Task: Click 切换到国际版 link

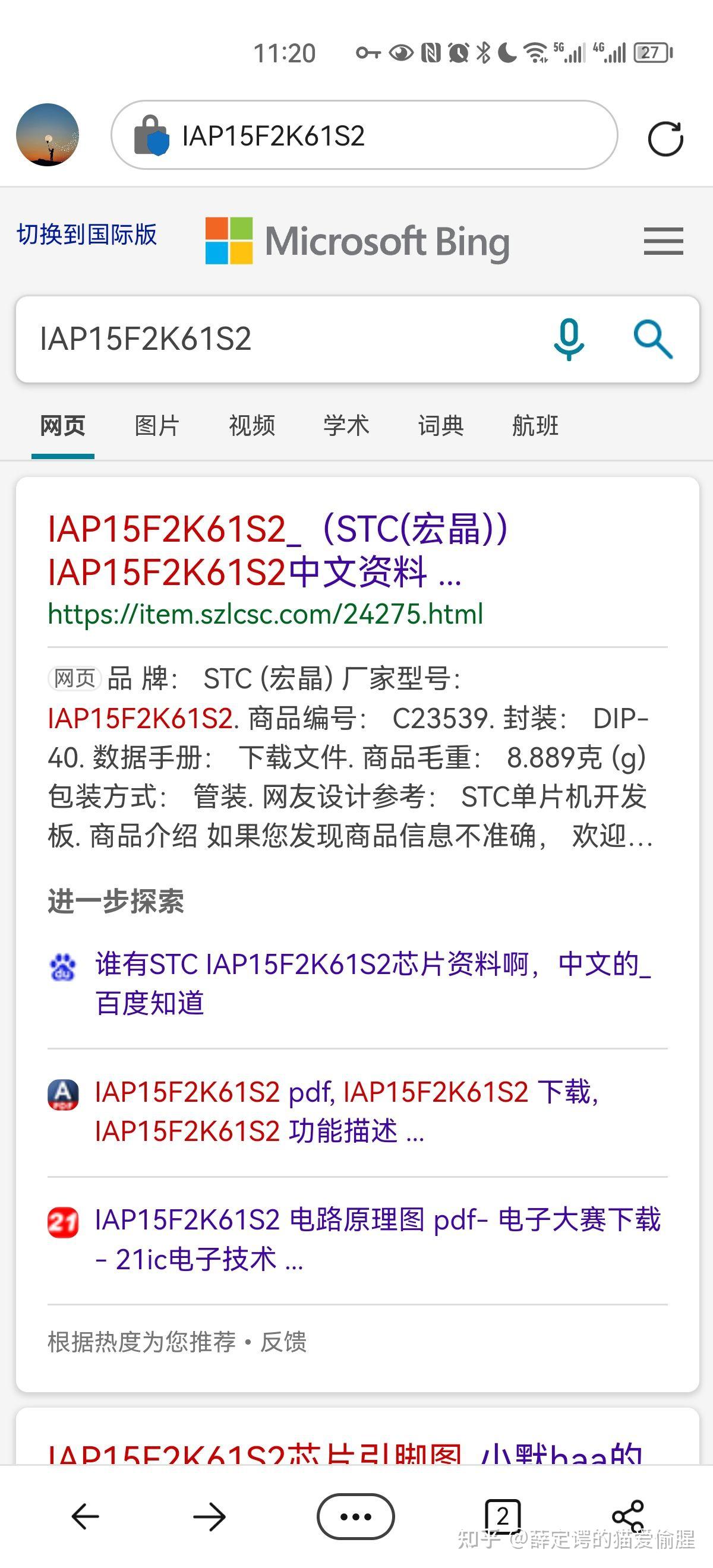Action: click(87, 235)
